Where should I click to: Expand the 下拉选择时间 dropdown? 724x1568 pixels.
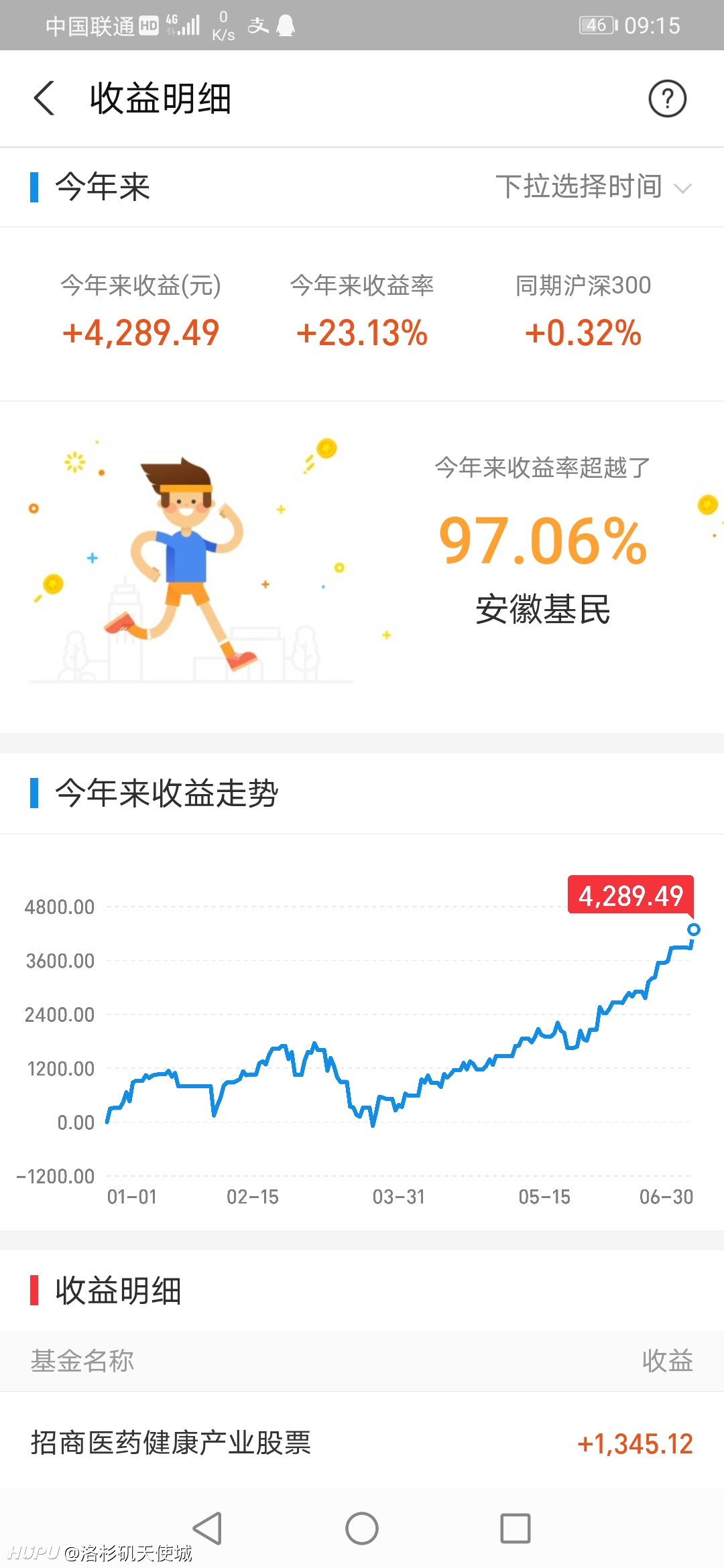593,186
